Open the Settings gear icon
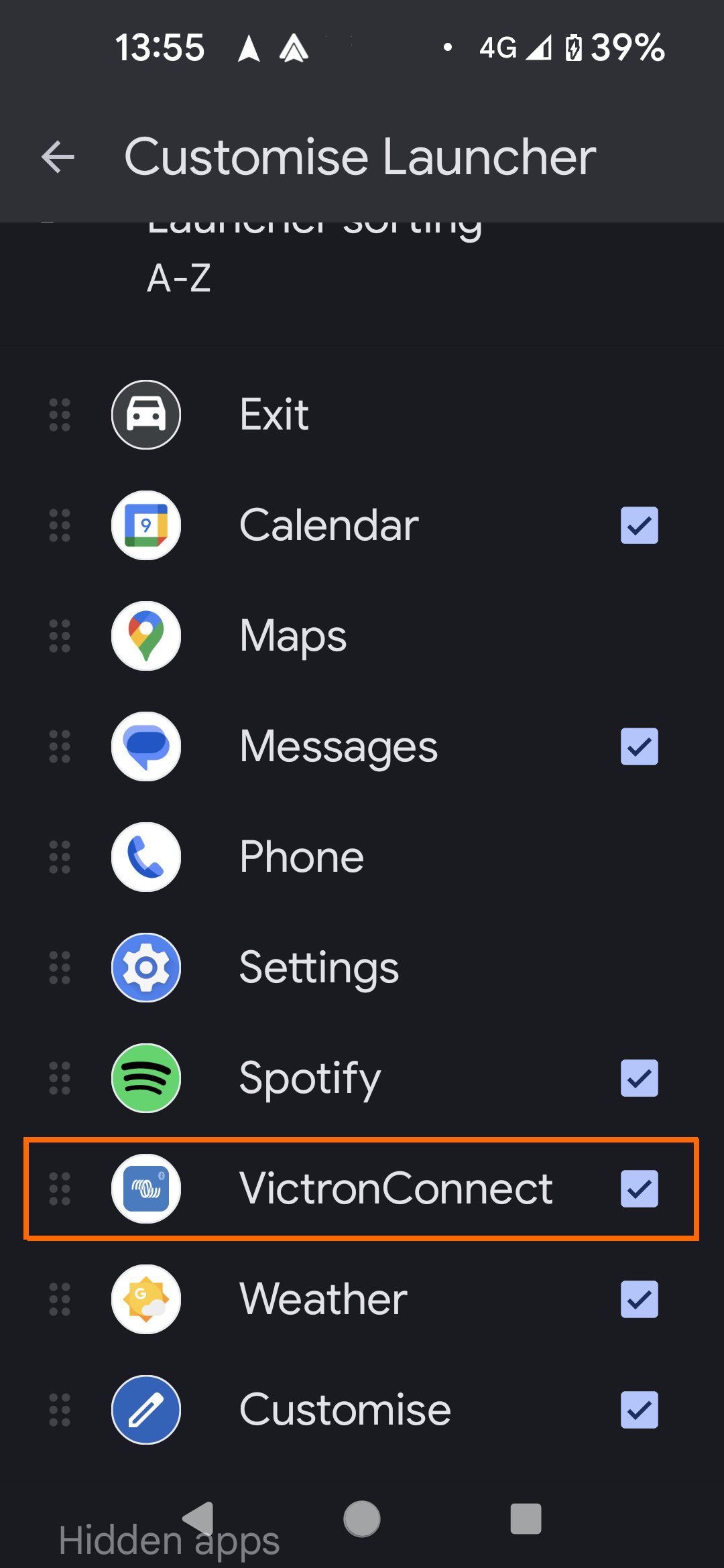Viewport: 724px width, 1568px height. (x=146, y=968)
